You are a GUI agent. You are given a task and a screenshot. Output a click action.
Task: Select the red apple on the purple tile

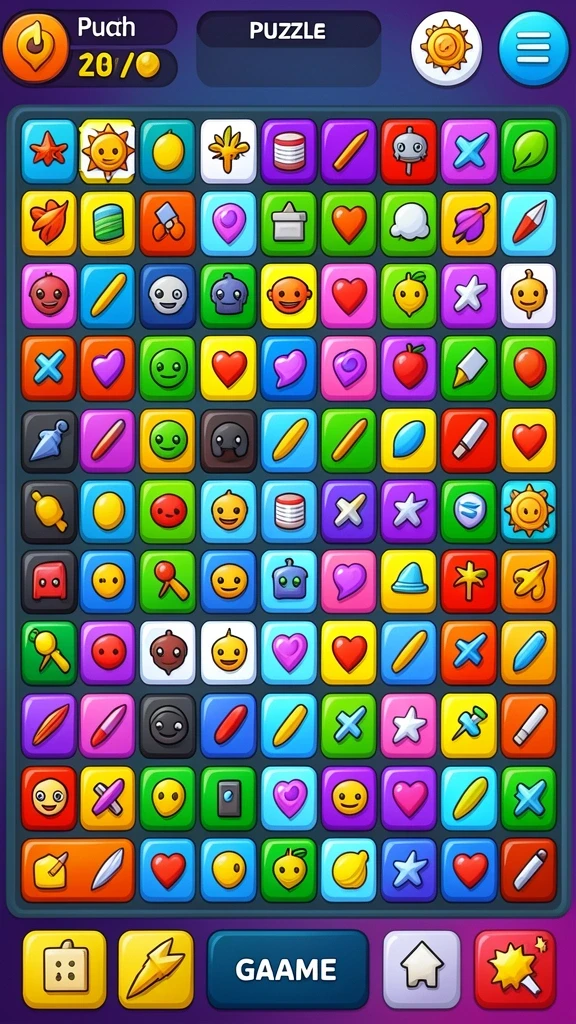coord(409,368)
